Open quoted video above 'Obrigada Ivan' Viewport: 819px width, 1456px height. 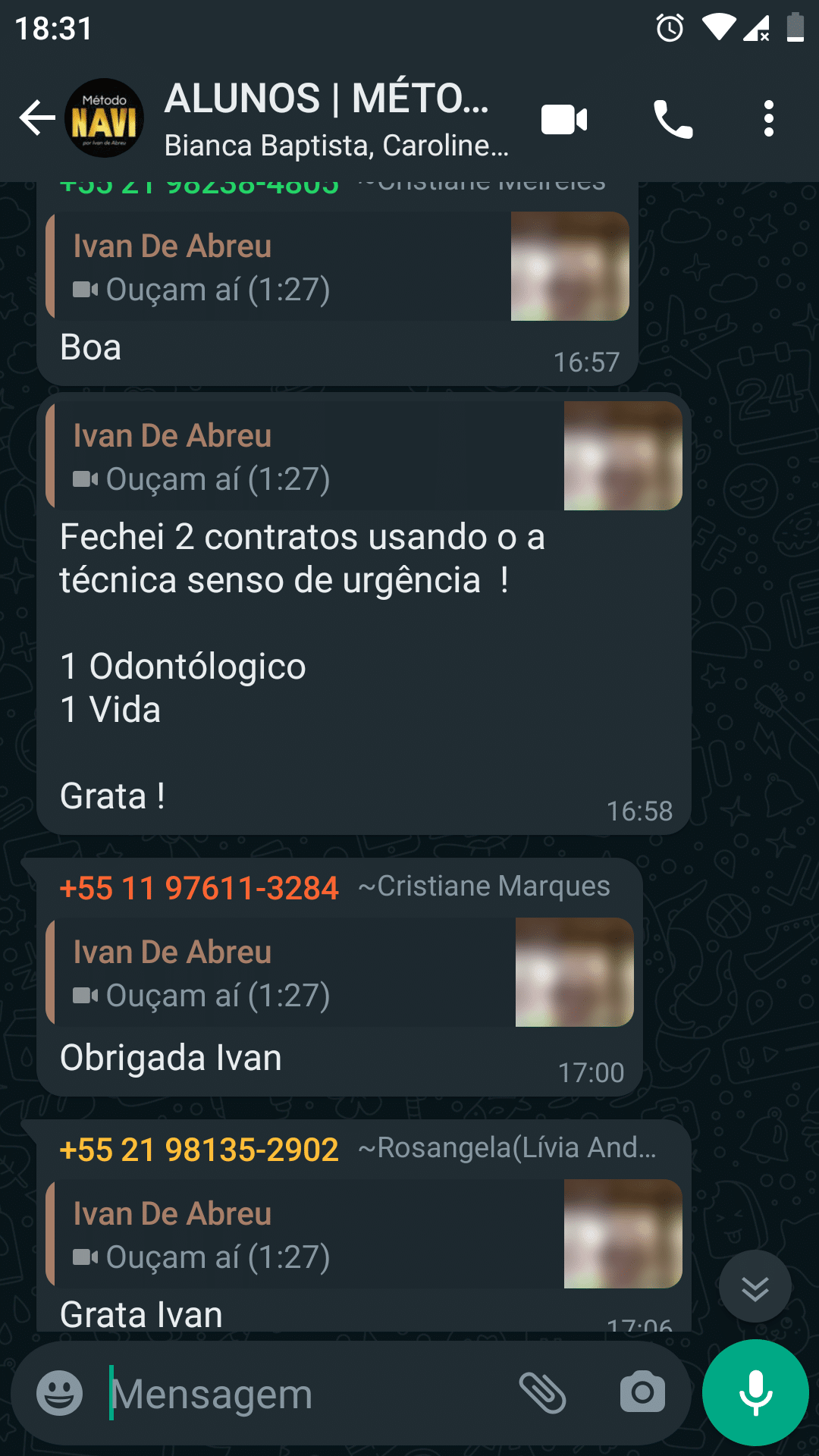(340, 972)
